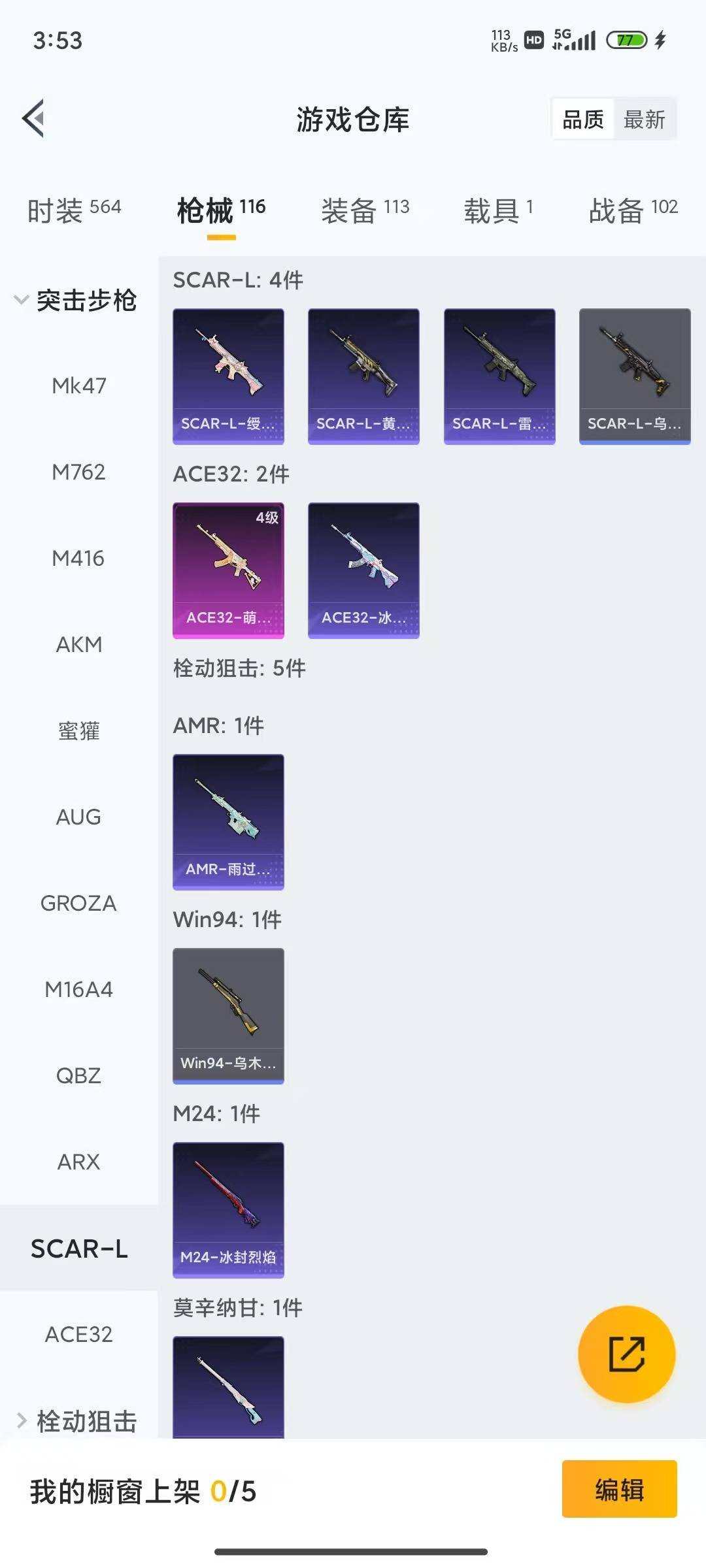Open 我的橱窗上架 showcase

point(141,1490)
